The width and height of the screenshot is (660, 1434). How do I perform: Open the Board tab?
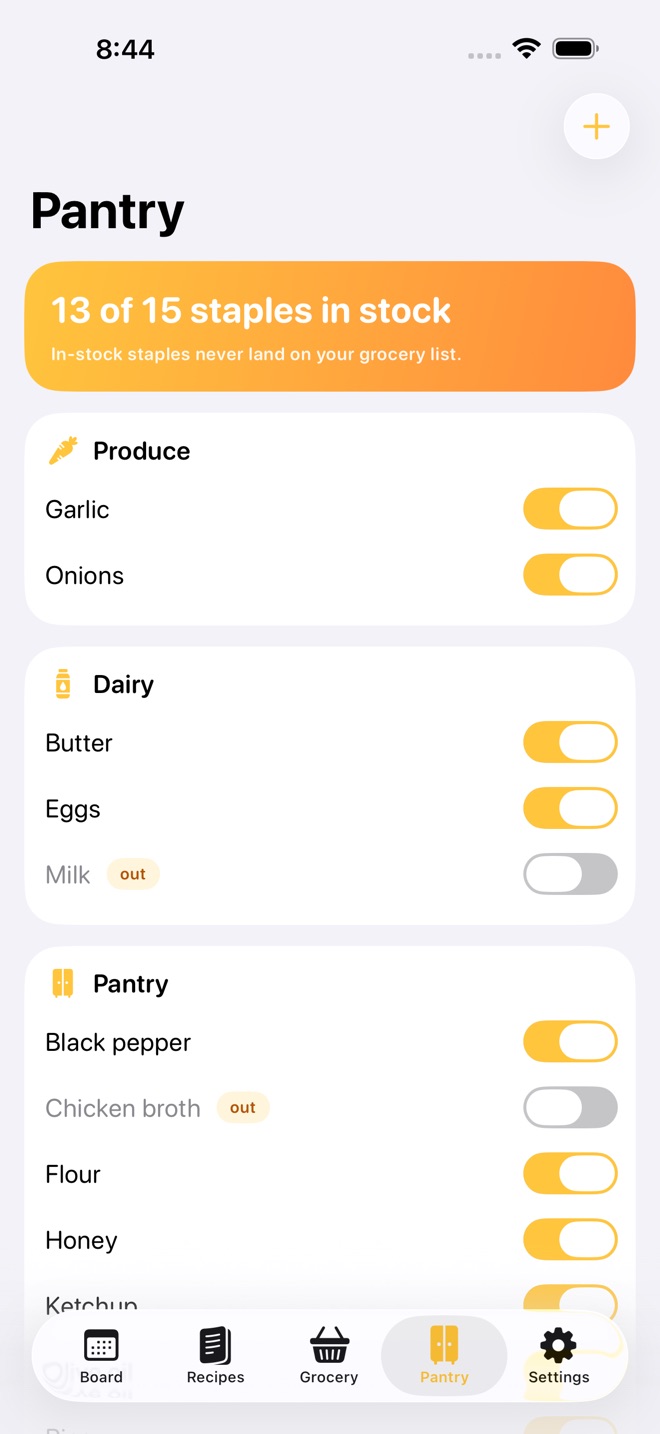tap(101, 1356)
